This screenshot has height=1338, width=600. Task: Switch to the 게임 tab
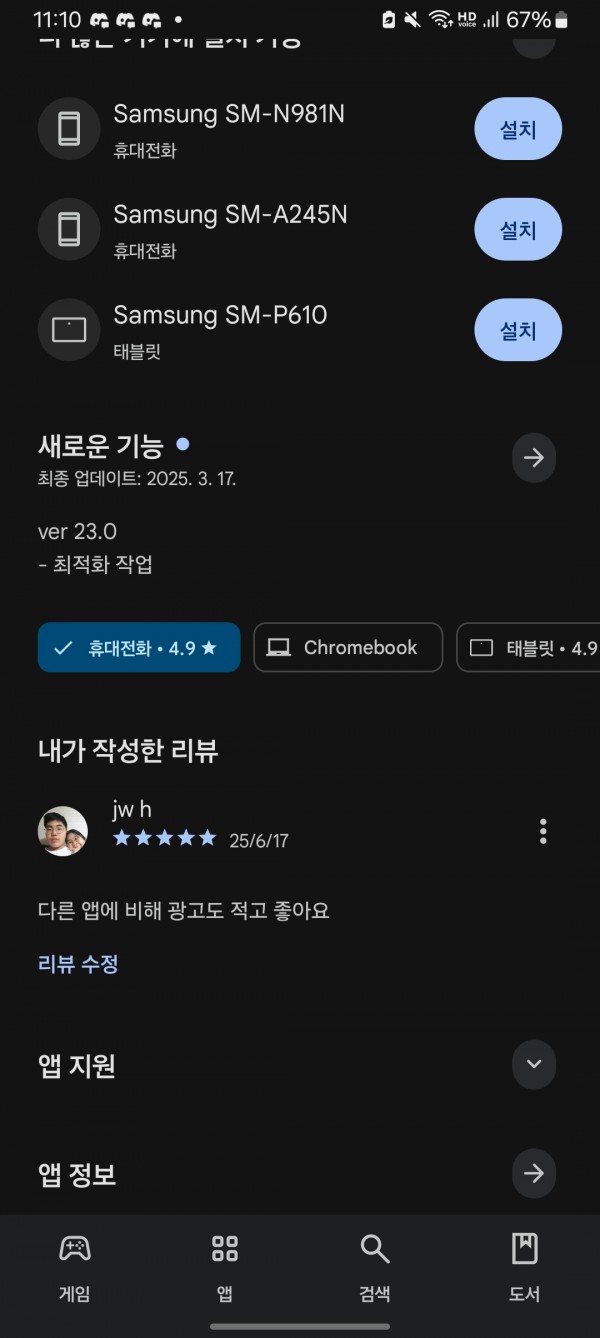tap(75, 1267)
